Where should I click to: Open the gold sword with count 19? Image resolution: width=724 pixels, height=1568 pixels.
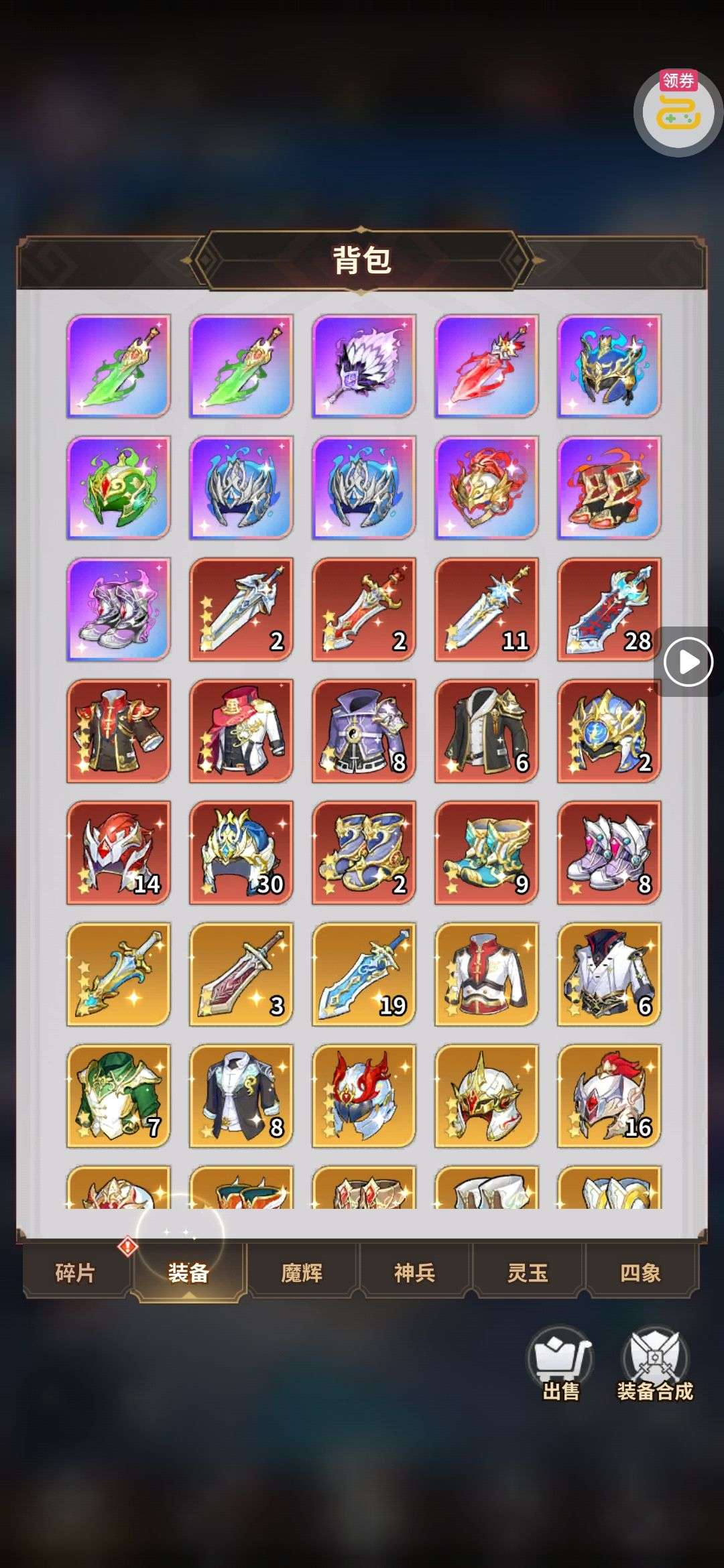point(363,974)
